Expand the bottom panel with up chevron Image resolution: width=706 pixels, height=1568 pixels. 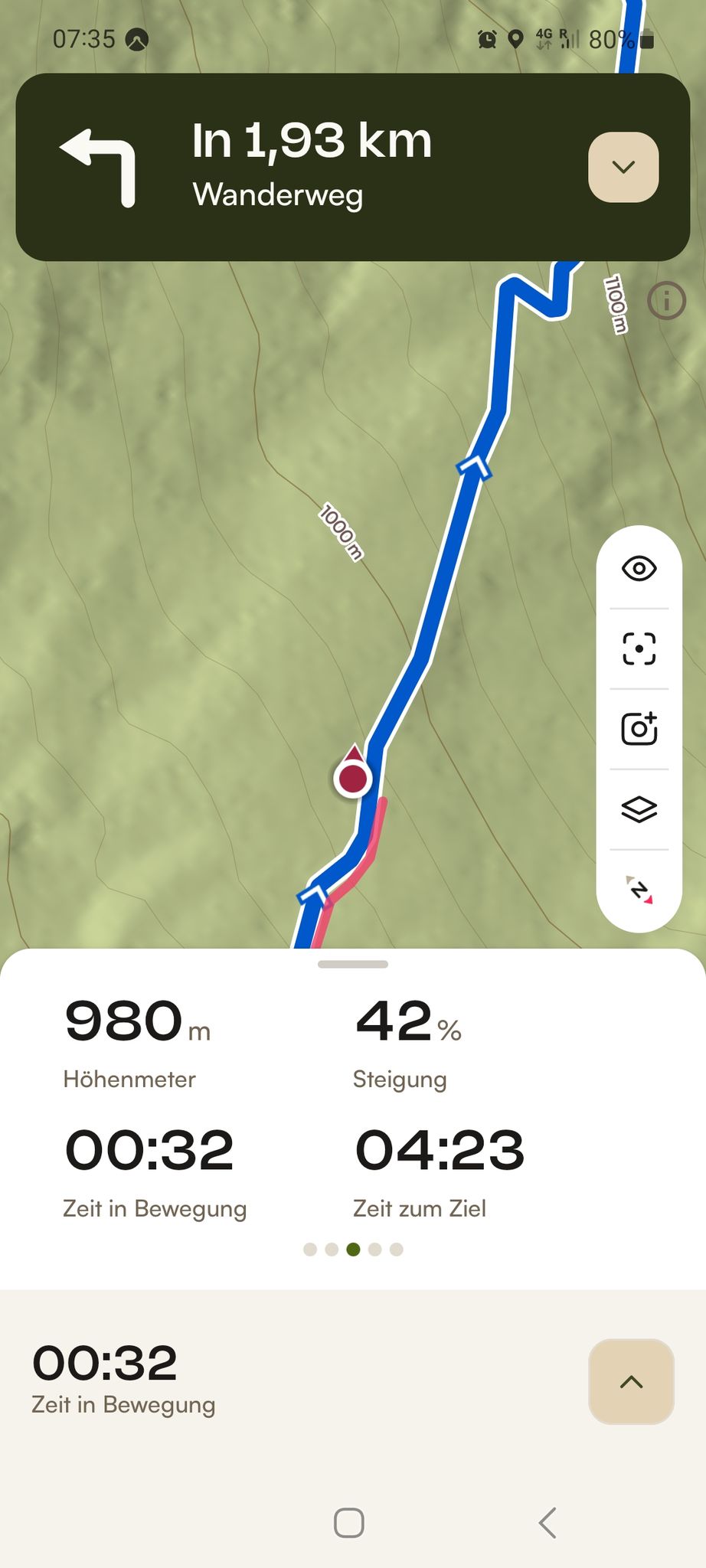tap(631, 1381)
